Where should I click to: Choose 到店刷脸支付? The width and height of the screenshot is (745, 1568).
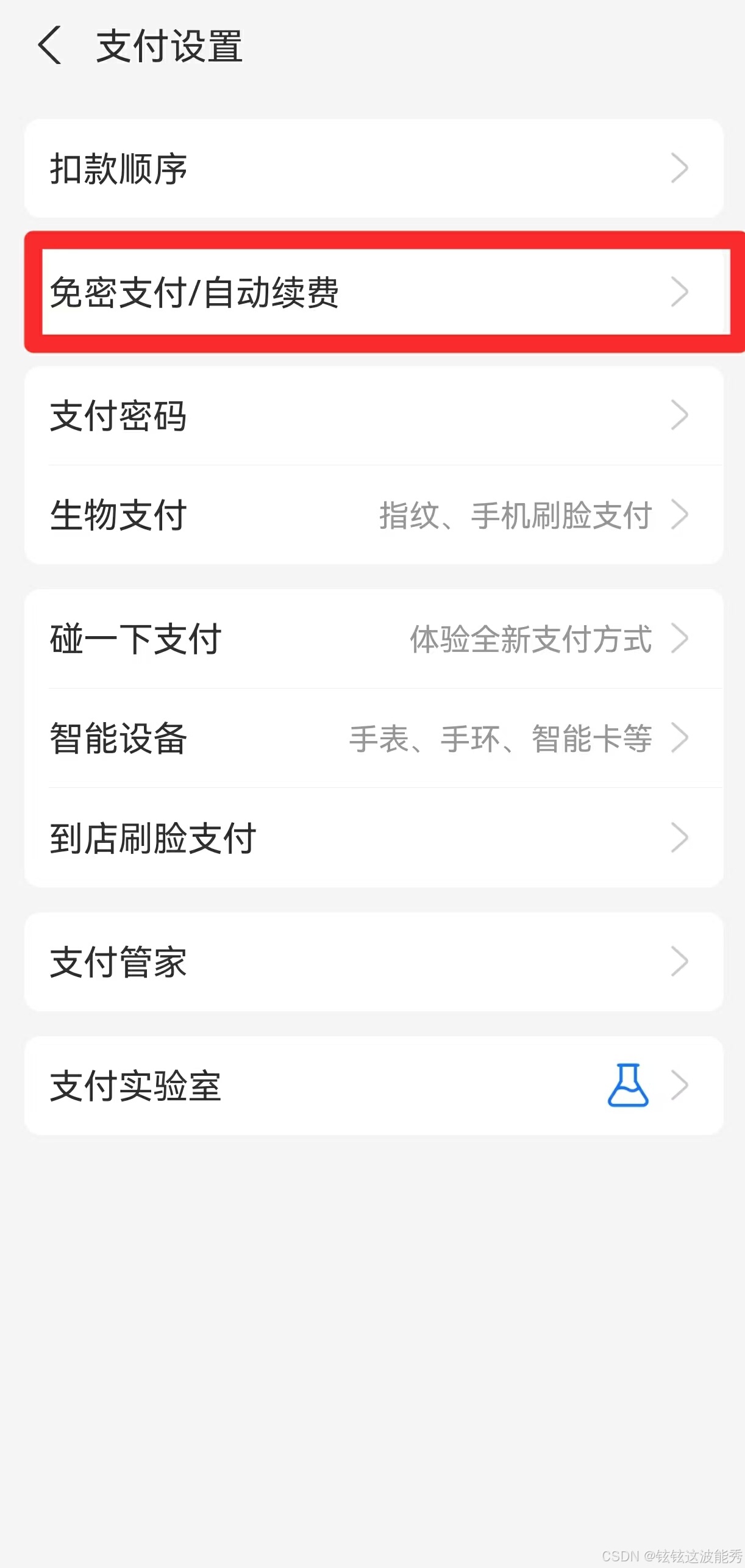point(373,838)
